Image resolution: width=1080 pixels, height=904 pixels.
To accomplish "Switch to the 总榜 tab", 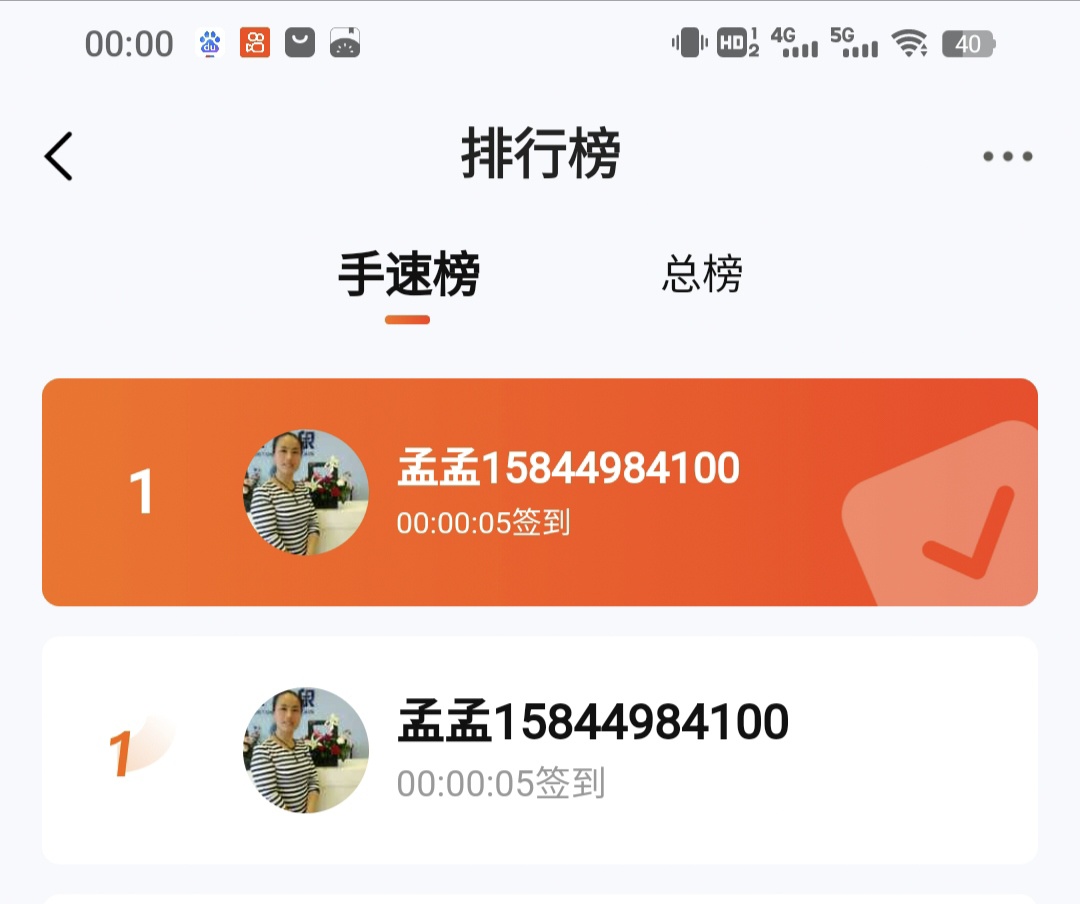I will pos(702,275).
